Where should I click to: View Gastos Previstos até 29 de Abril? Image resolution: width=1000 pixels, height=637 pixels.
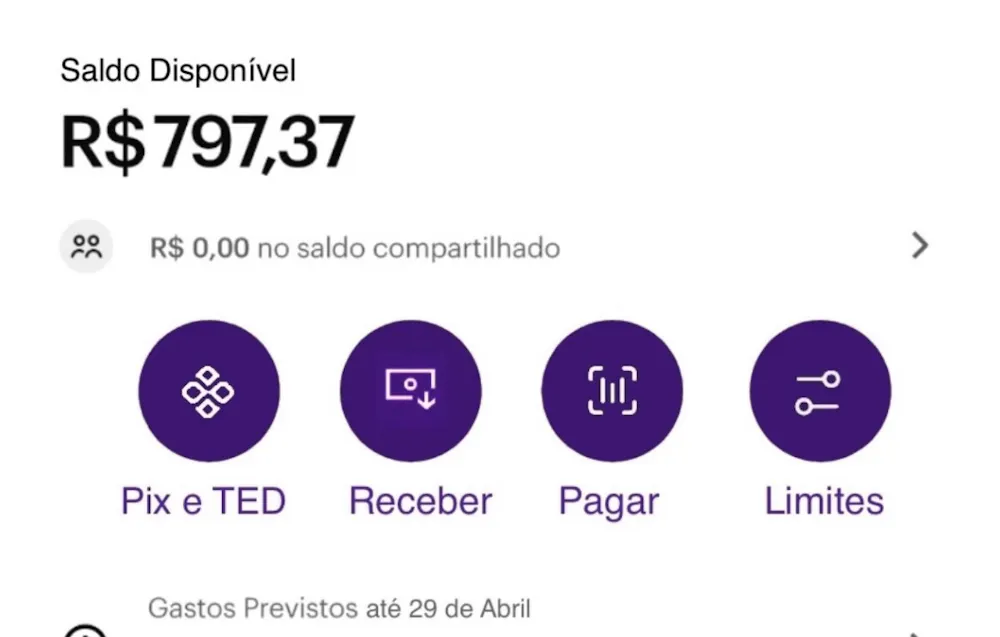click(x=340, y=608)
